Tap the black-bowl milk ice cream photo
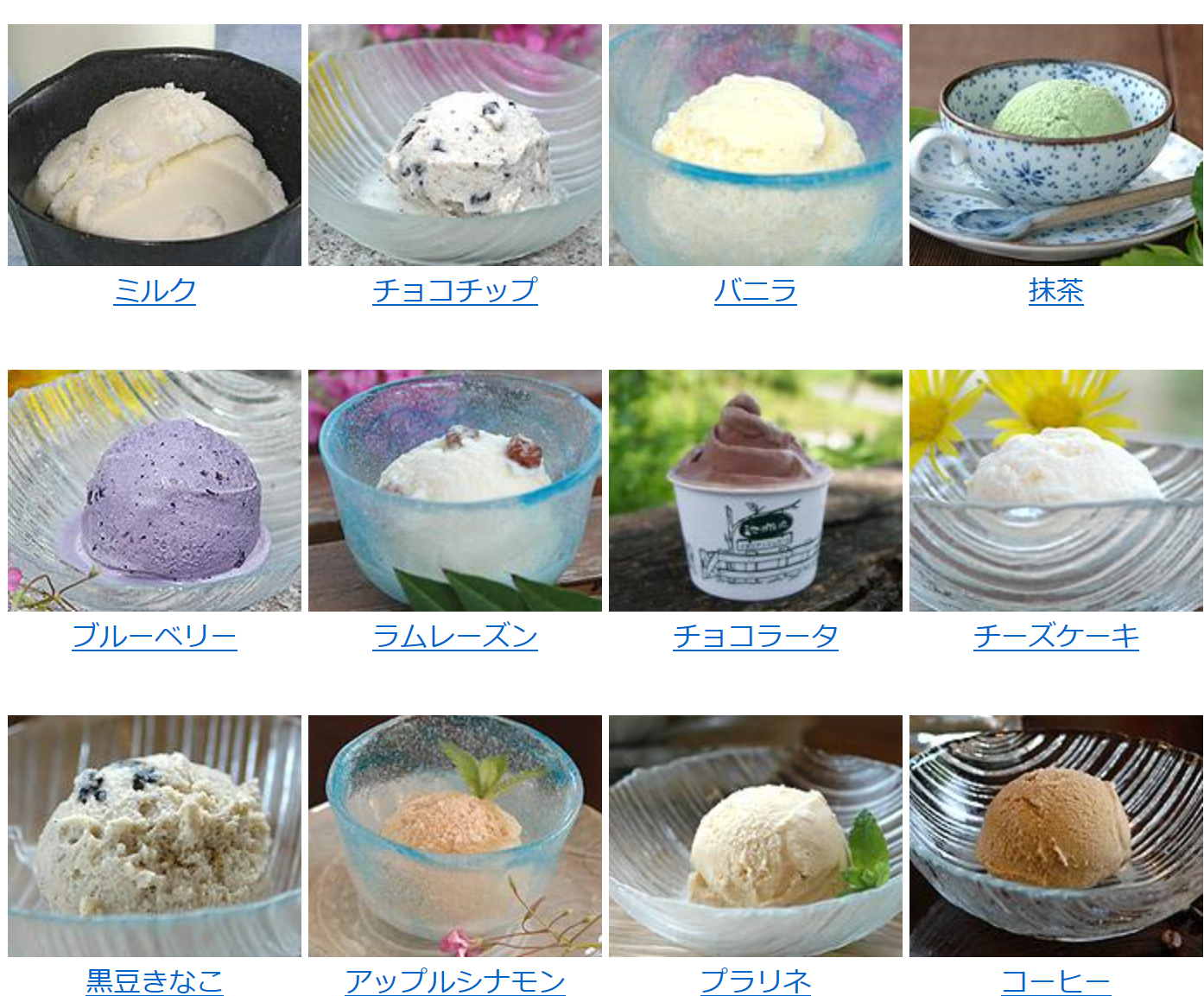The width and height of the screenshot is (1204, 996). pos(155,145)
